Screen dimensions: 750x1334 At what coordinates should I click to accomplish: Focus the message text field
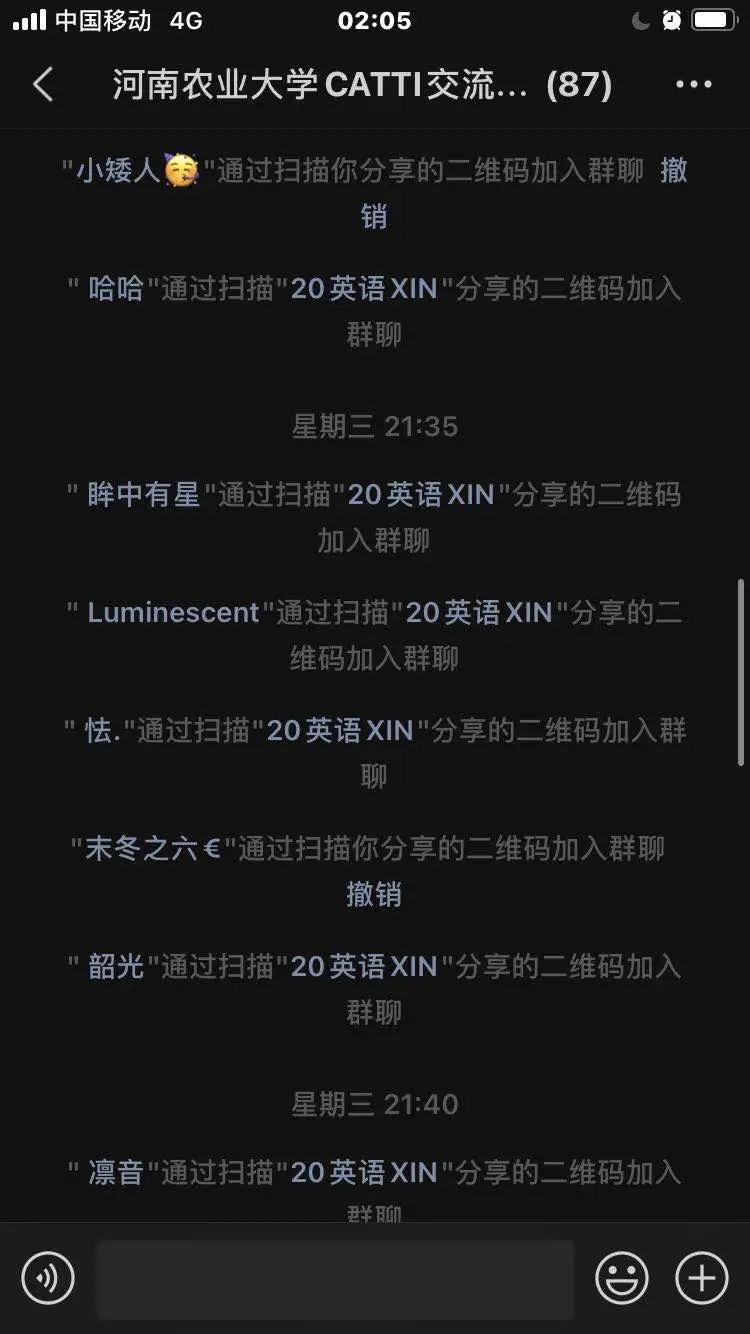click(335, 1277)
